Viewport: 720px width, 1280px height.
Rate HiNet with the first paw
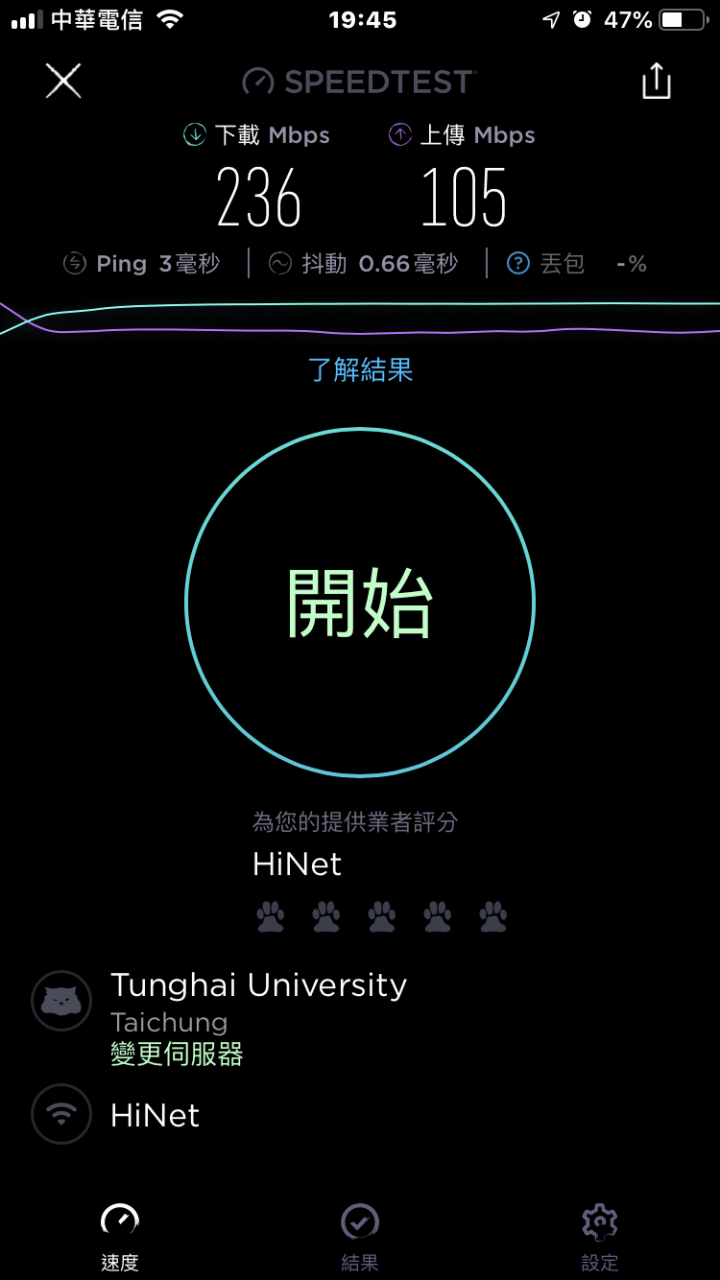(270, 916)
